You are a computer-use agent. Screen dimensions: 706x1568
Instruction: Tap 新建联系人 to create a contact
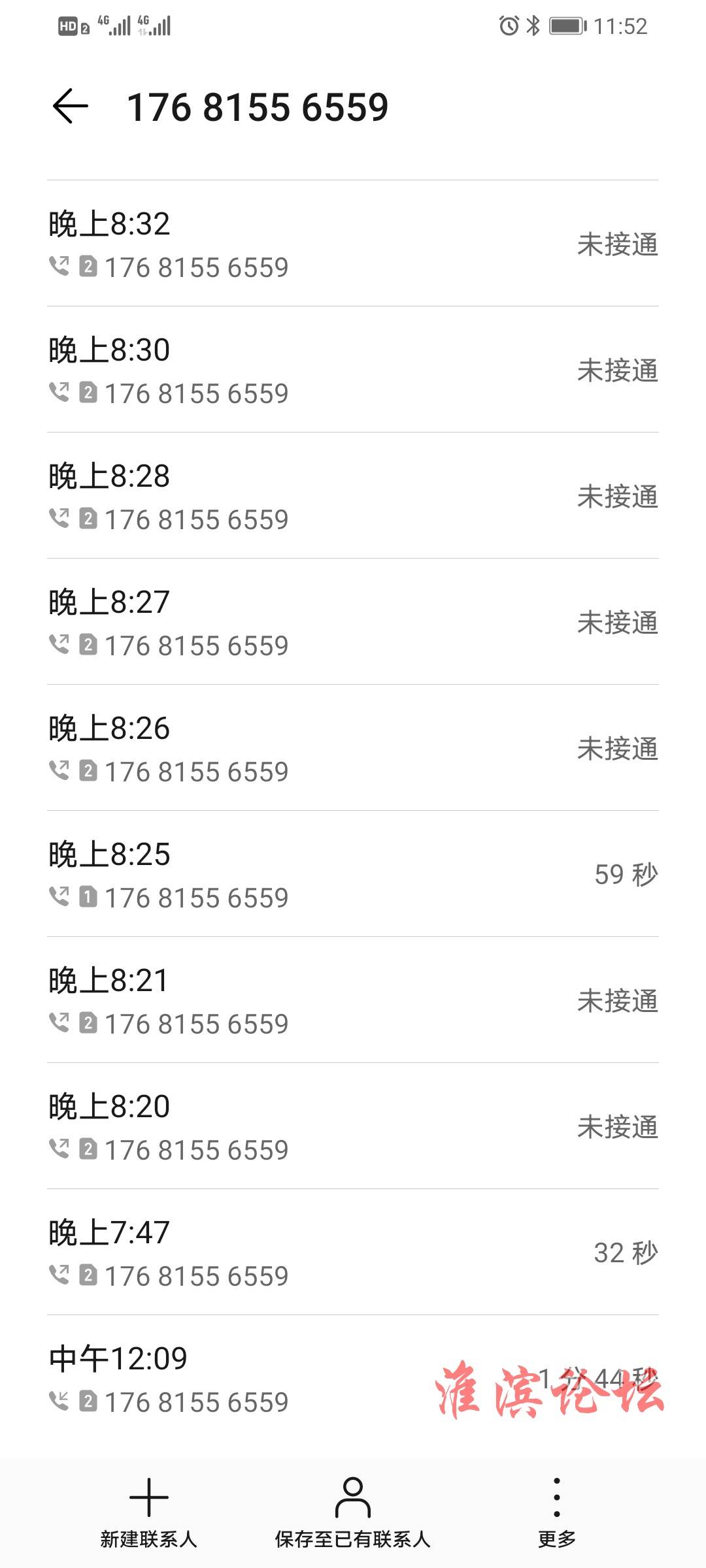149,1512
